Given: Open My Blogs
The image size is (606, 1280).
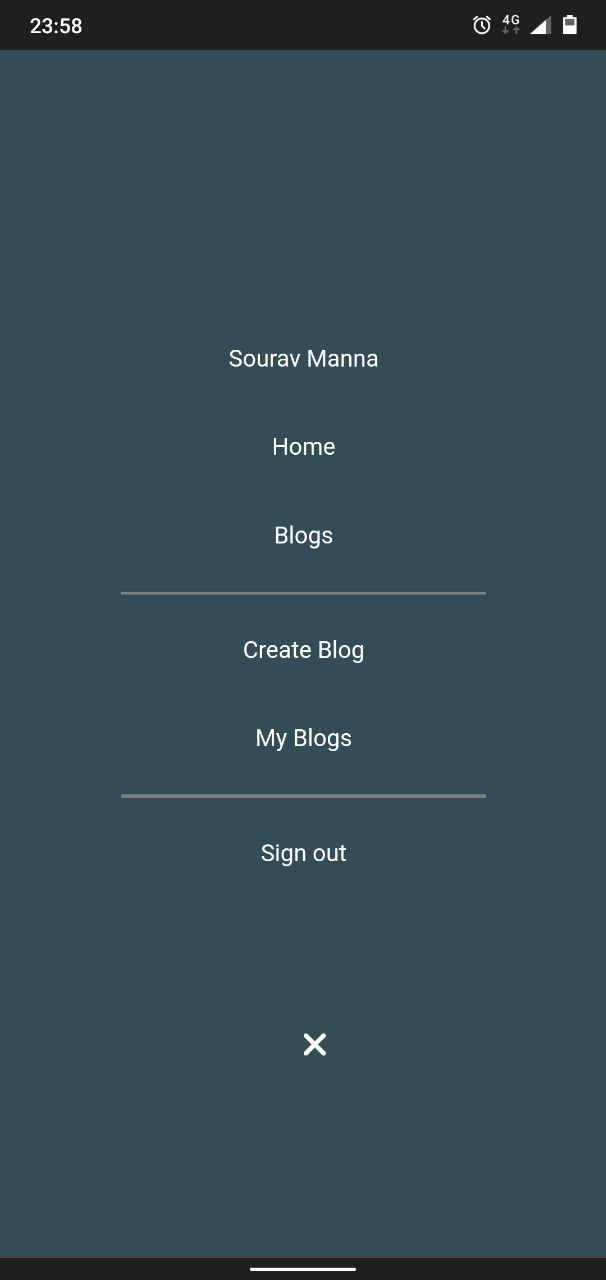Looking at the screenshot, I should [x=303, y=738].
